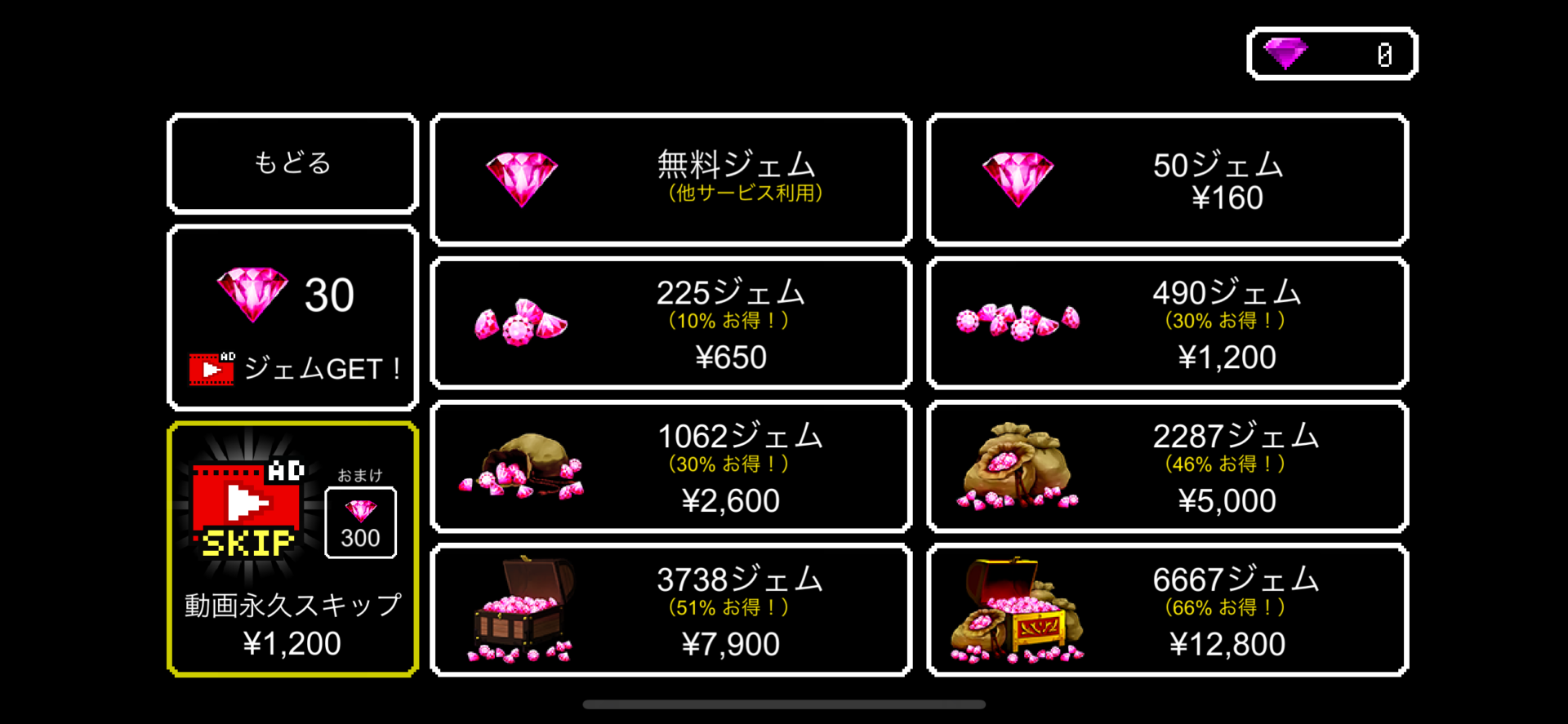Choose the 2287 gem pack for ¥5,000

1167,467
